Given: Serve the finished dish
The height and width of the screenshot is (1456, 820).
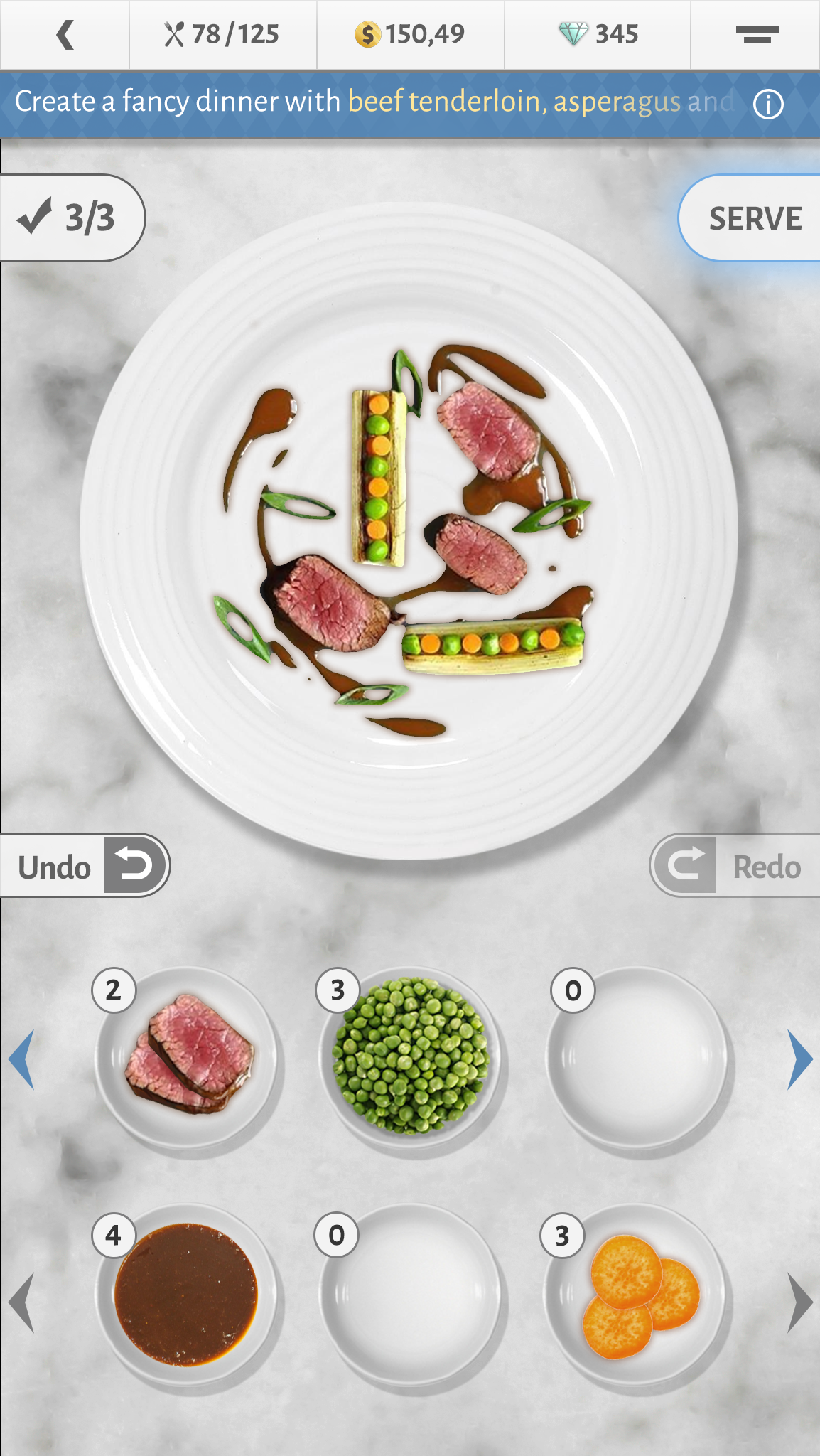Looking at the screenshot, I should tap(754, 218).
